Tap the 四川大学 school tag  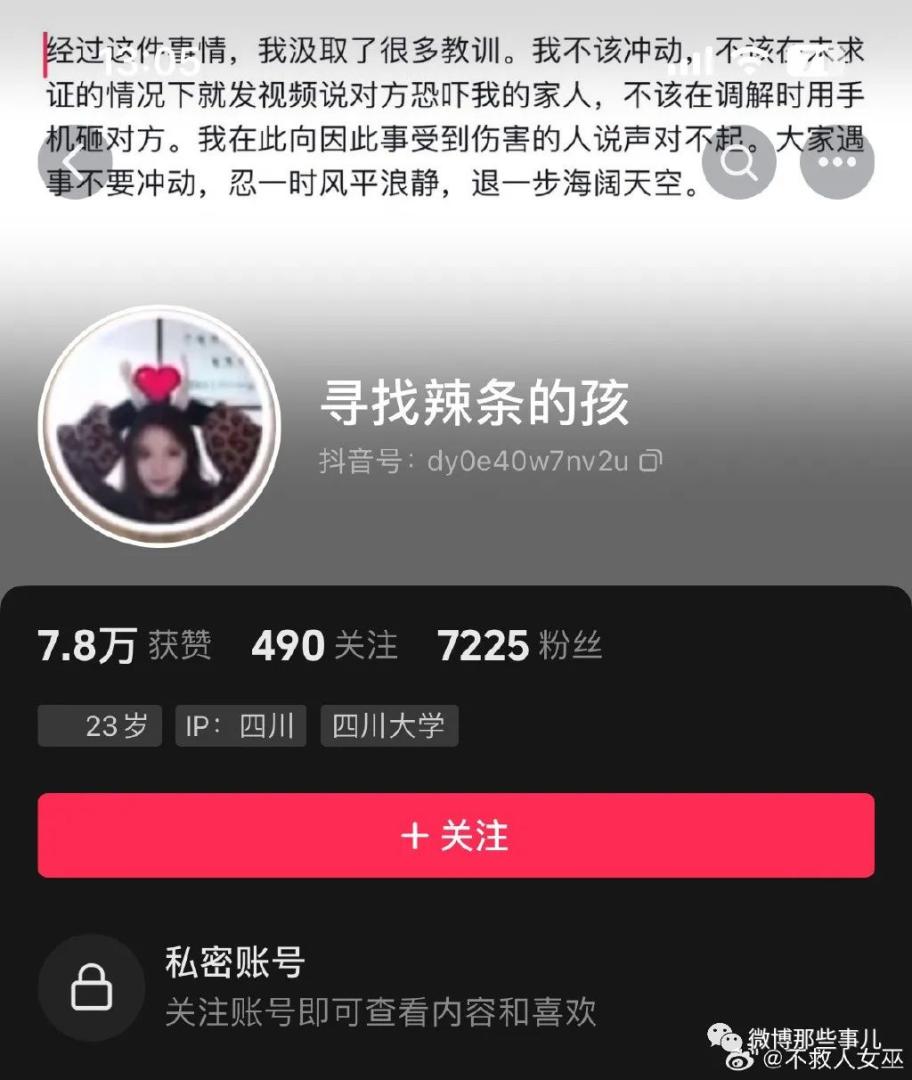(x=389, y=725)
